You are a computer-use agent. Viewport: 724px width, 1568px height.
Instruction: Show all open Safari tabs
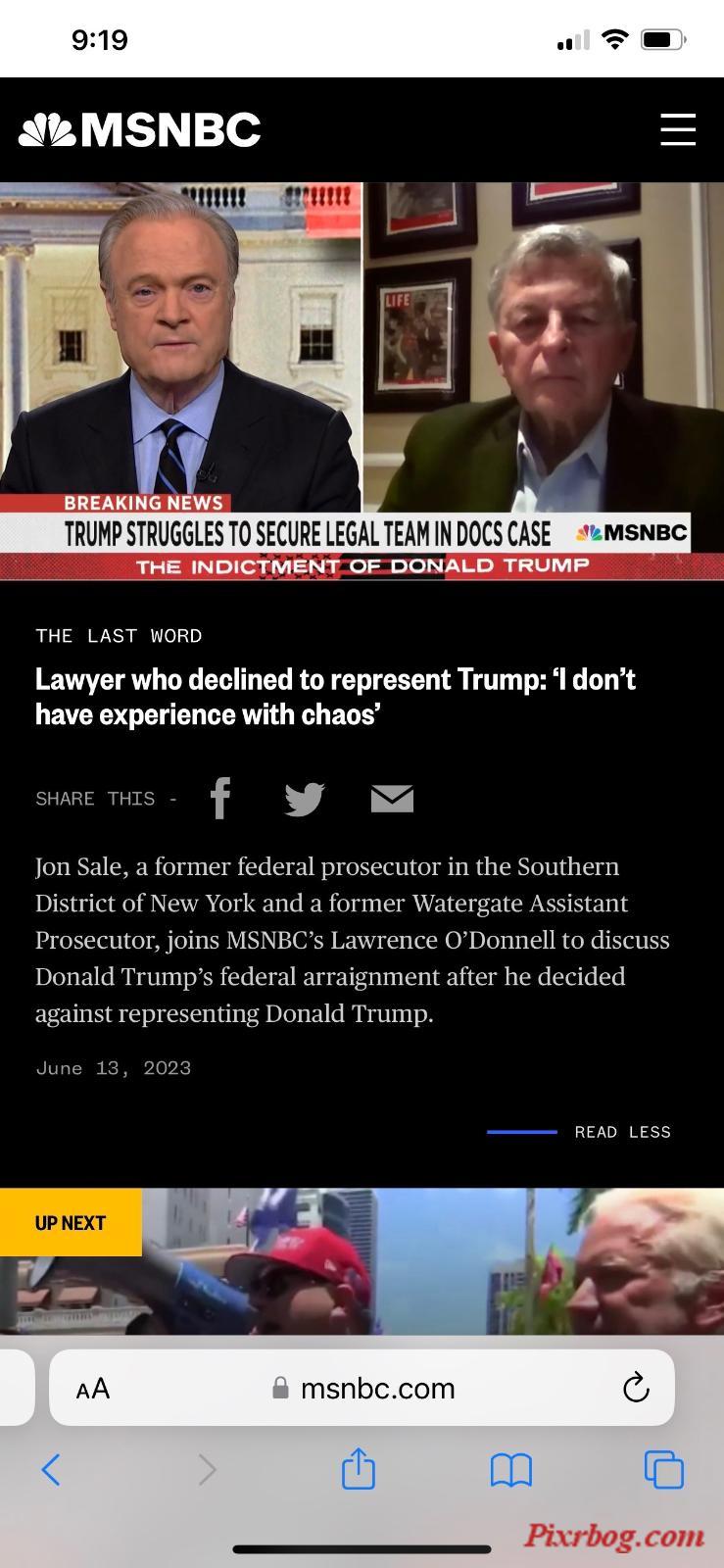(663, 1469)
